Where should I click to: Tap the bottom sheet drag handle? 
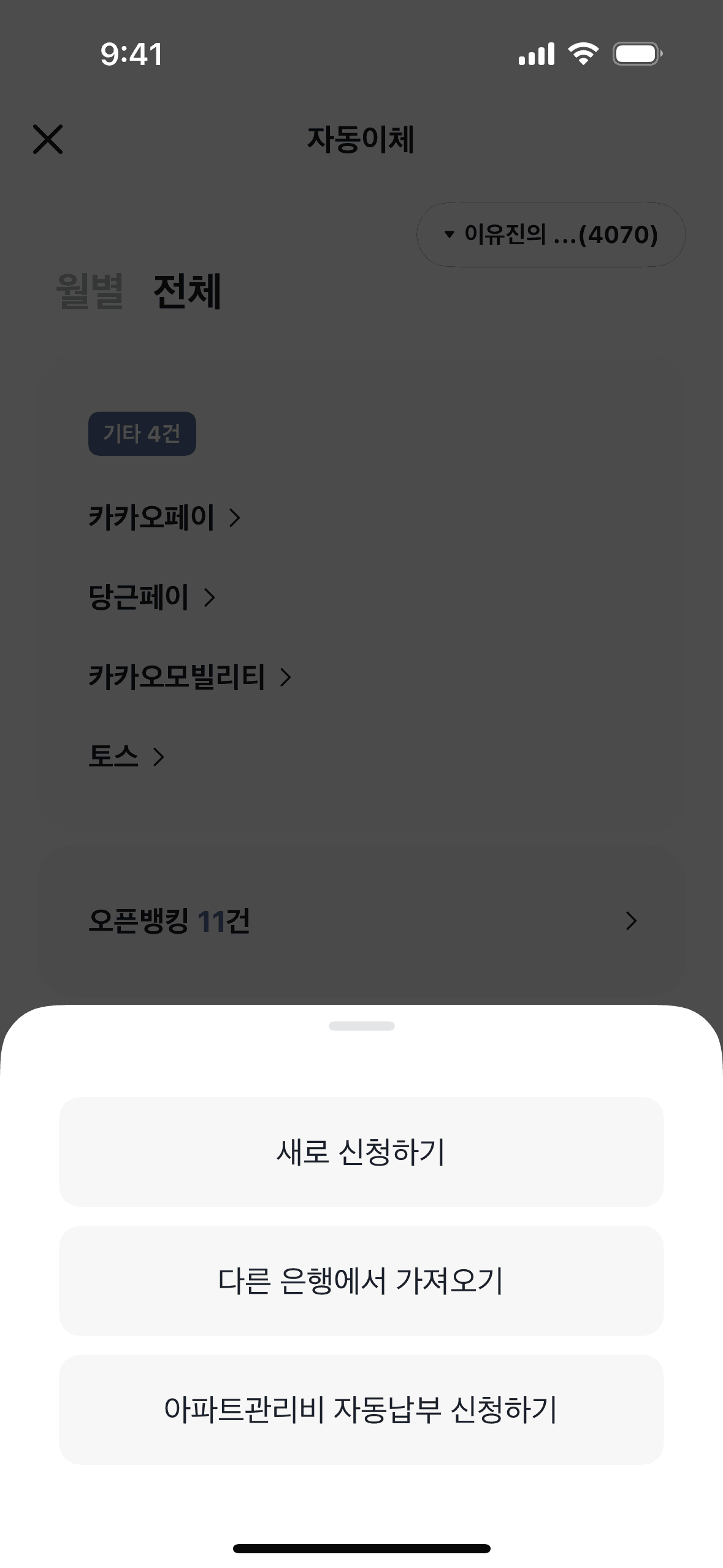coord(361,1026)
